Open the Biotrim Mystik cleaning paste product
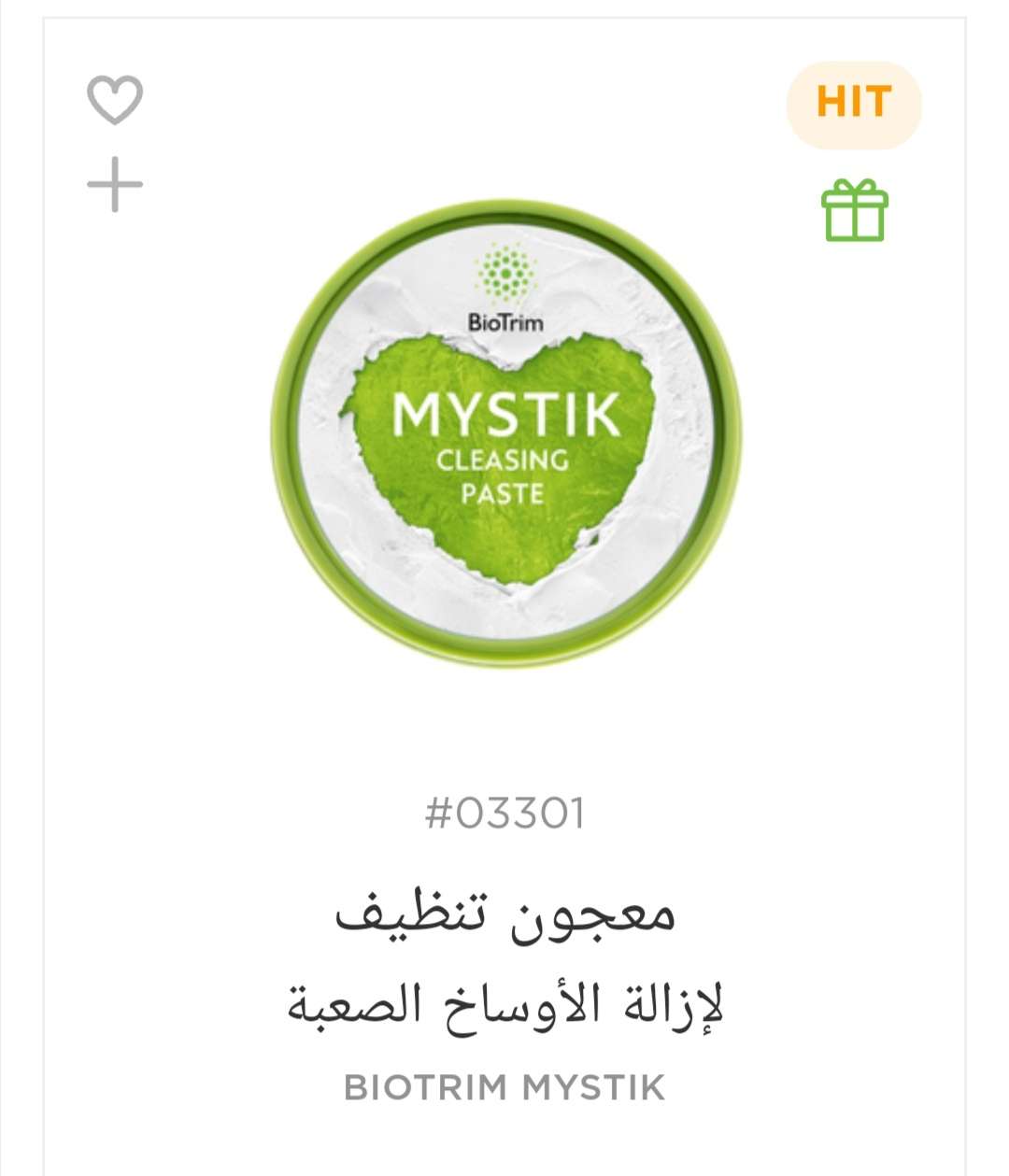This screenshot has height=1176, width=1009. click(504, 434)
